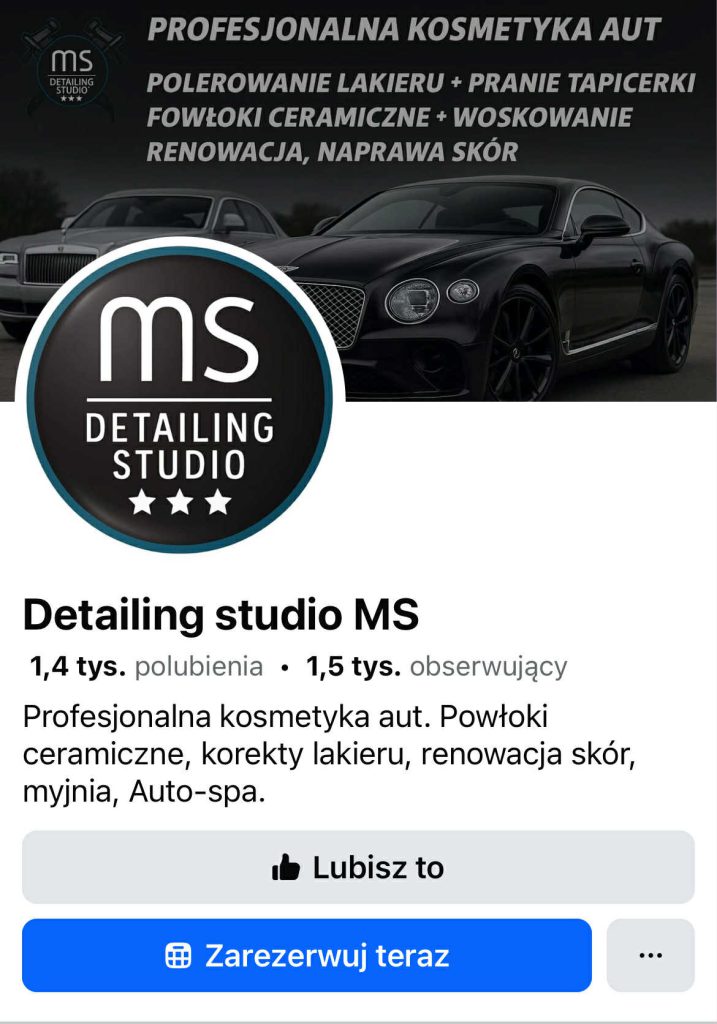Show the 1,5 tys. obserwujący list
717x1024 pixels.
pyautogui.click(x=436, y=667)
